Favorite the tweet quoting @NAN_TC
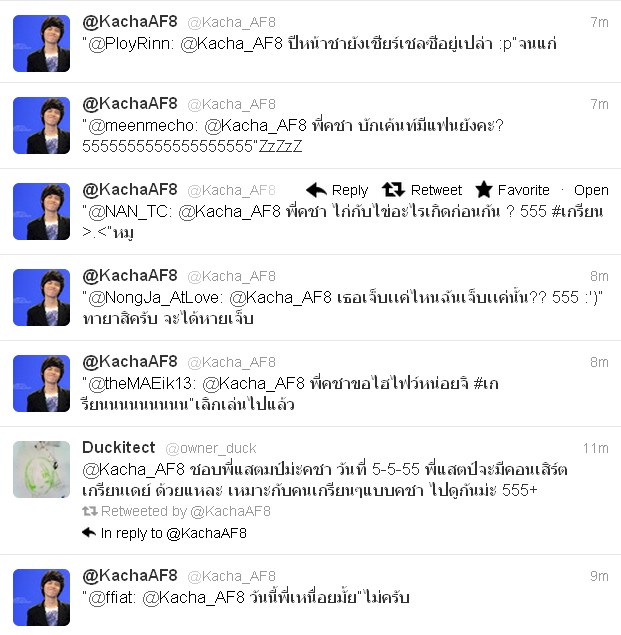The width and height of the screenshot is (621, 635). [x=513, y=190]
